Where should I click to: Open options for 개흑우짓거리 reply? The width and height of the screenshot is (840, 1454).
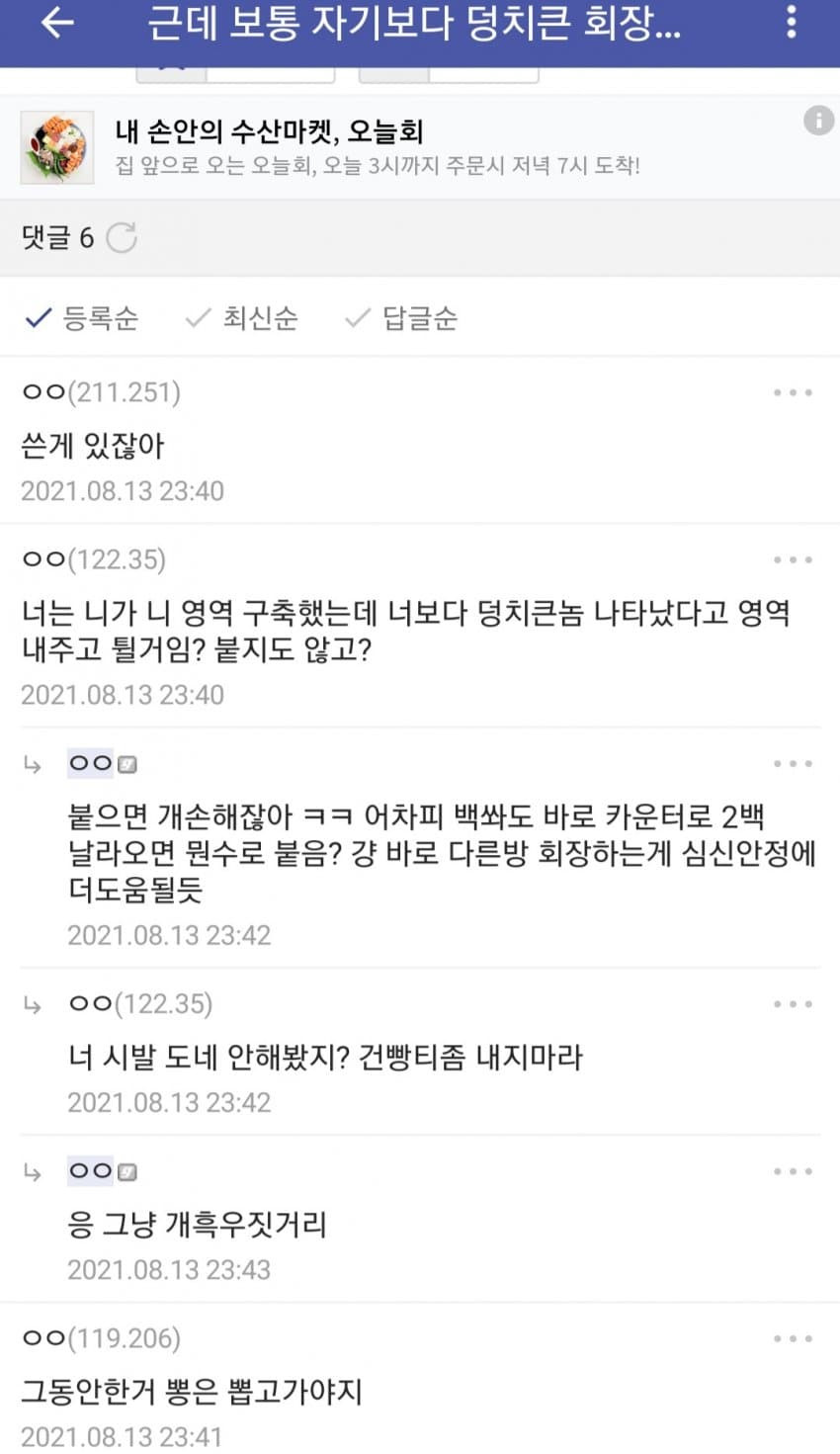coord(793,1171)
